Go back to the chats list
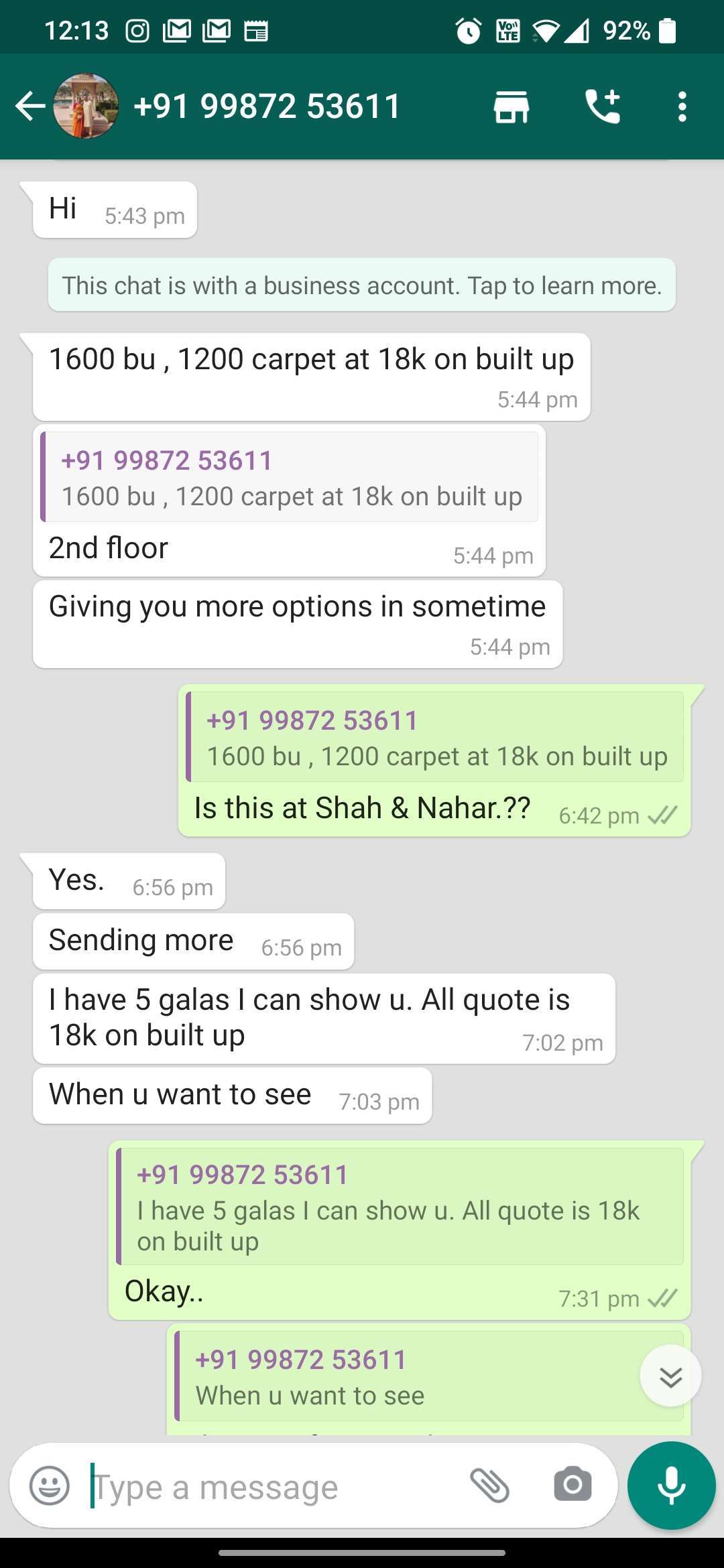 [30, 107]
